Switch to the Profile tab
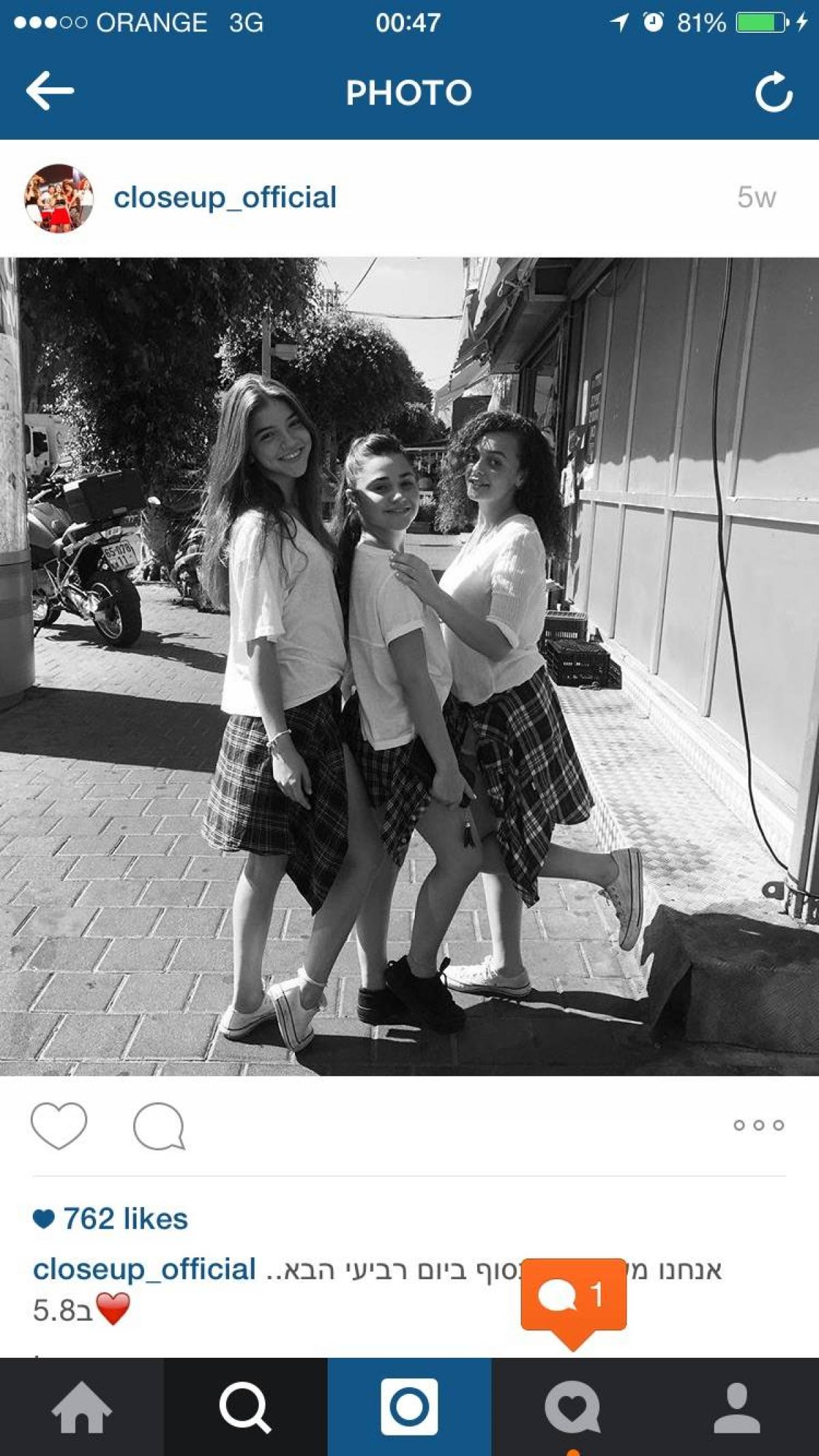 click(737, 1408)
